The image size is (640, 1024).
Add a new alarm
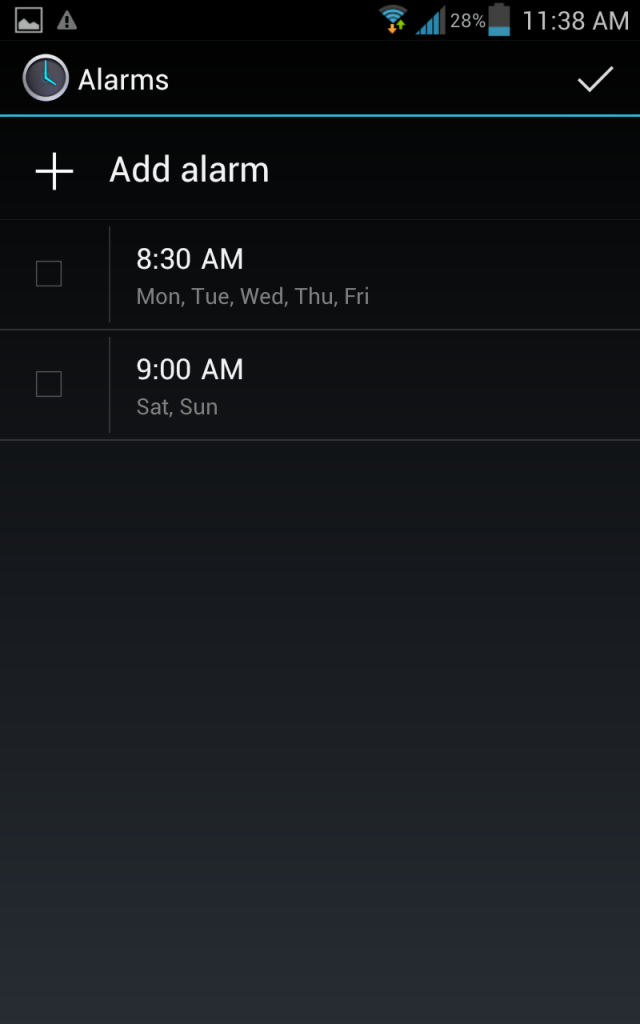pyautogui.click(x=320, y=170)
